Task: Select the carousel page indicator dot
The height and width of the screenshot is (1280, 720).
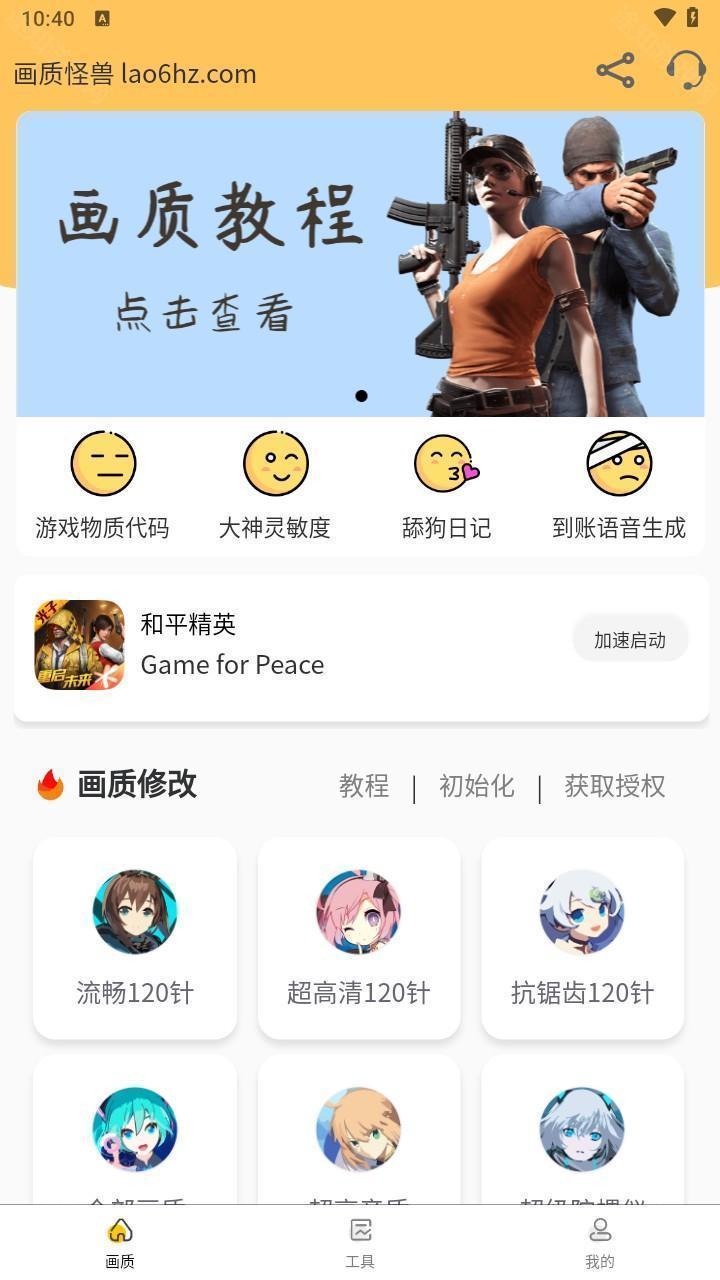Action: click(x=361, y=396)
